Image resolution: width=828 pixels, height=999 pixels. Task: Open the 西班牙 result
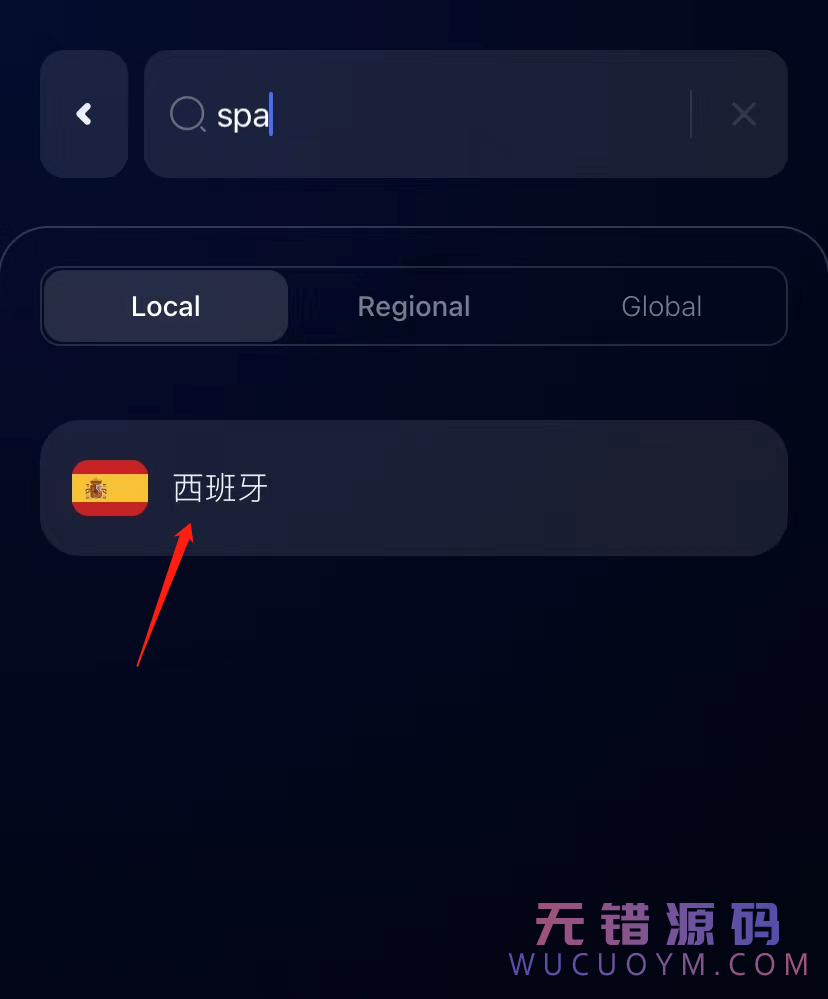tap(413, 488)
